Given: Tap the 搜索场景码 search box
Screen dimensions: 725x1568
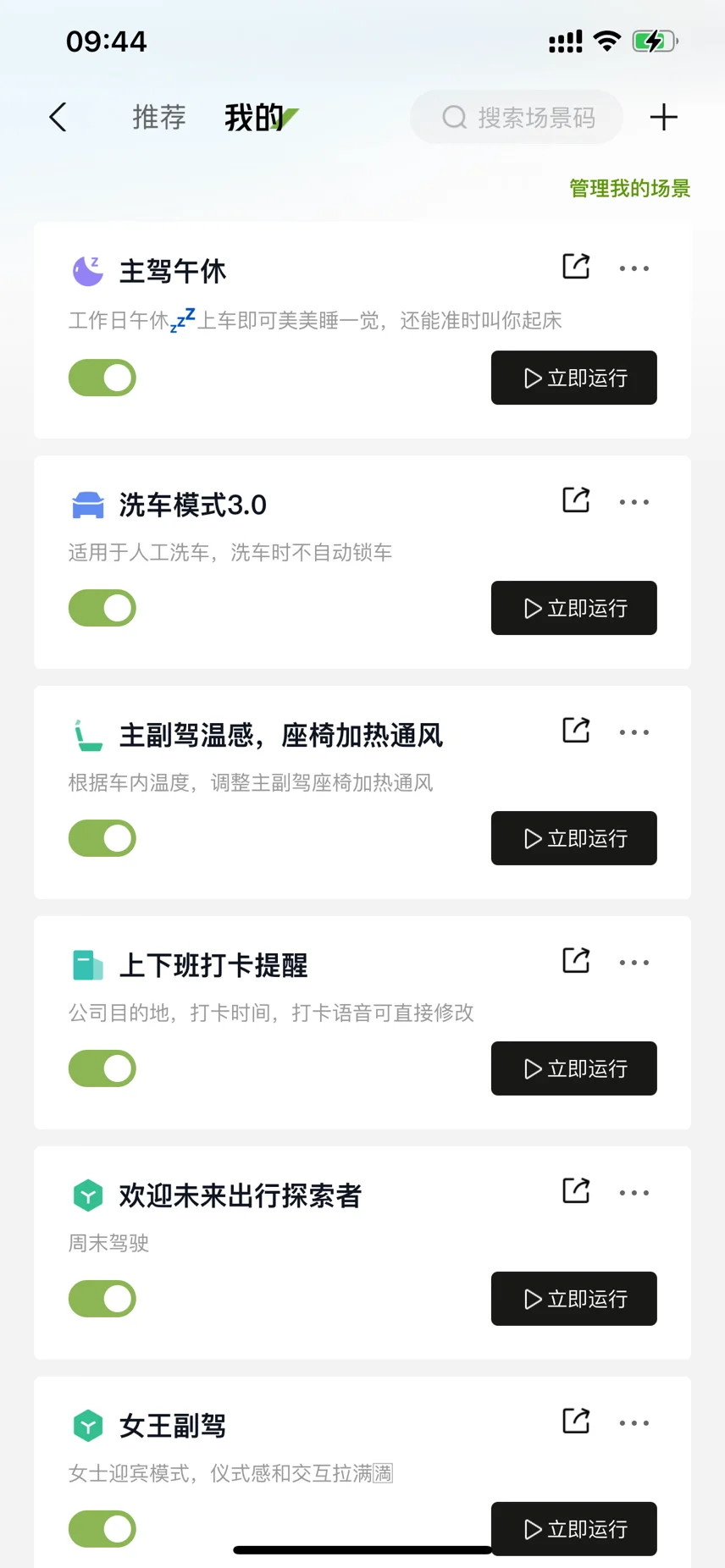Looking at the screenshot, I should tap(517, 117).
